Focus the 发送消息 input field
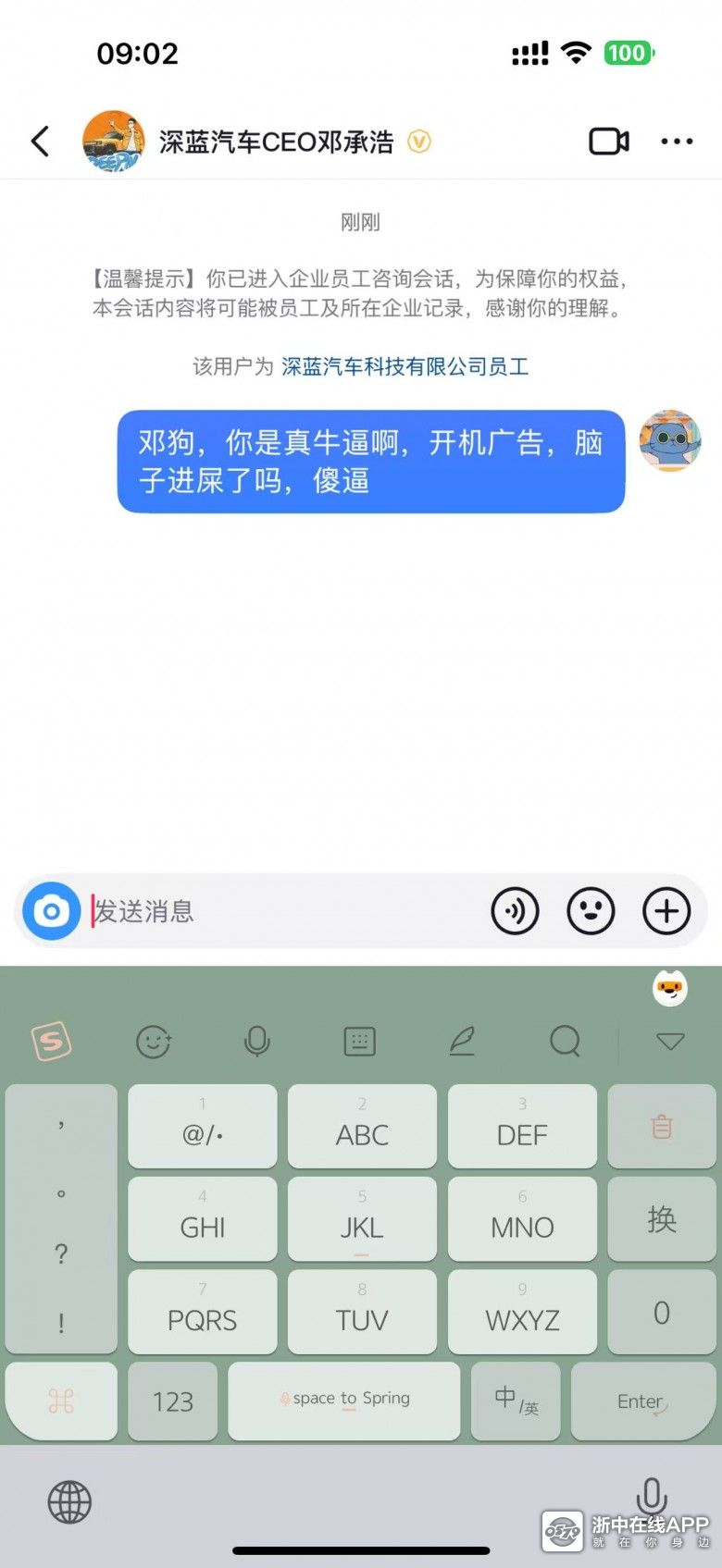722x1568 pixels. point(287,911)
